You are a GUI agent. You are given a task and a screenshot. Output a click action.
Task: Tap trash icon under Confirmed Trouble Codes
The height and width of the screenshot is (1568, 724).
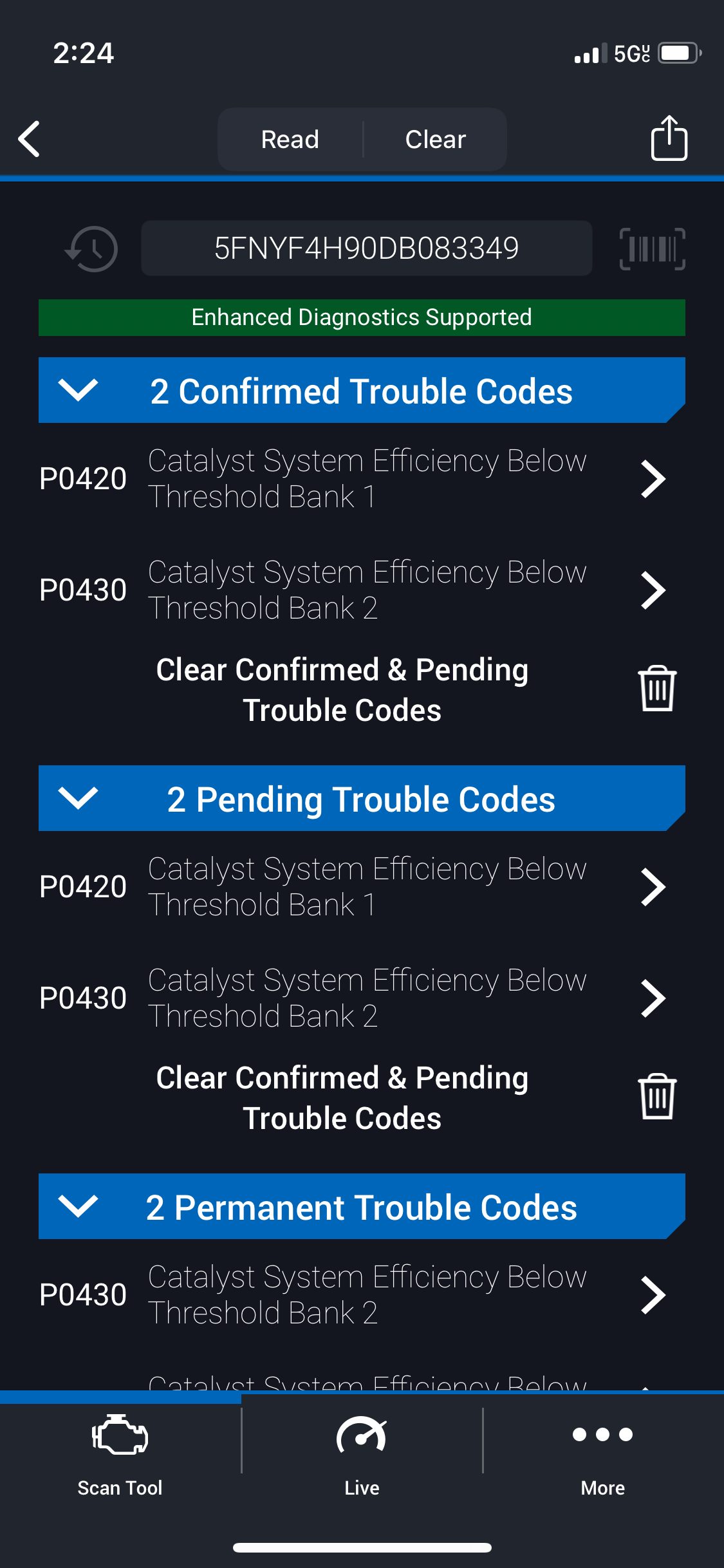(656, 689)
